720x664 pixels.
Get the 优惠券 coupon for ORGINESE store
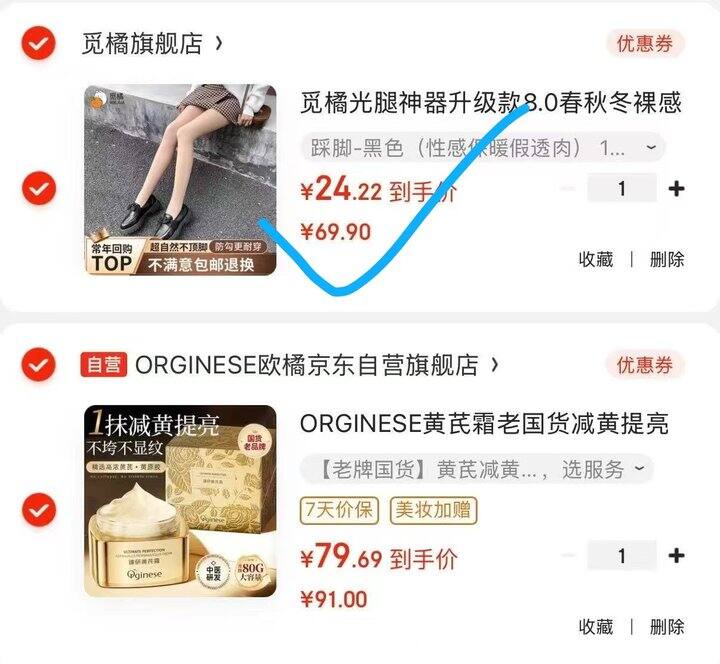pyautogui.click(x=645, y=365)
